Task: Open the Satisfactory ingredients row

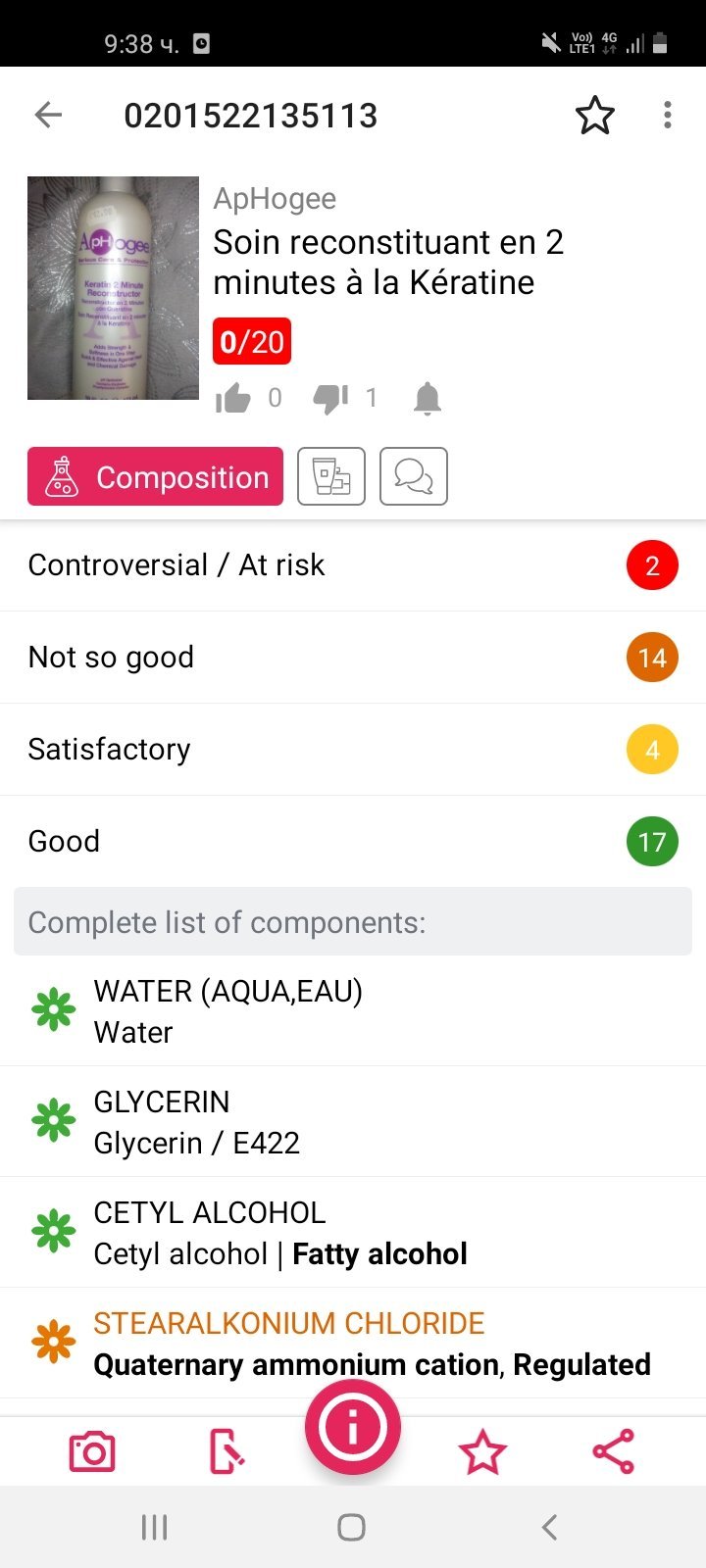Action: [353, 750]
